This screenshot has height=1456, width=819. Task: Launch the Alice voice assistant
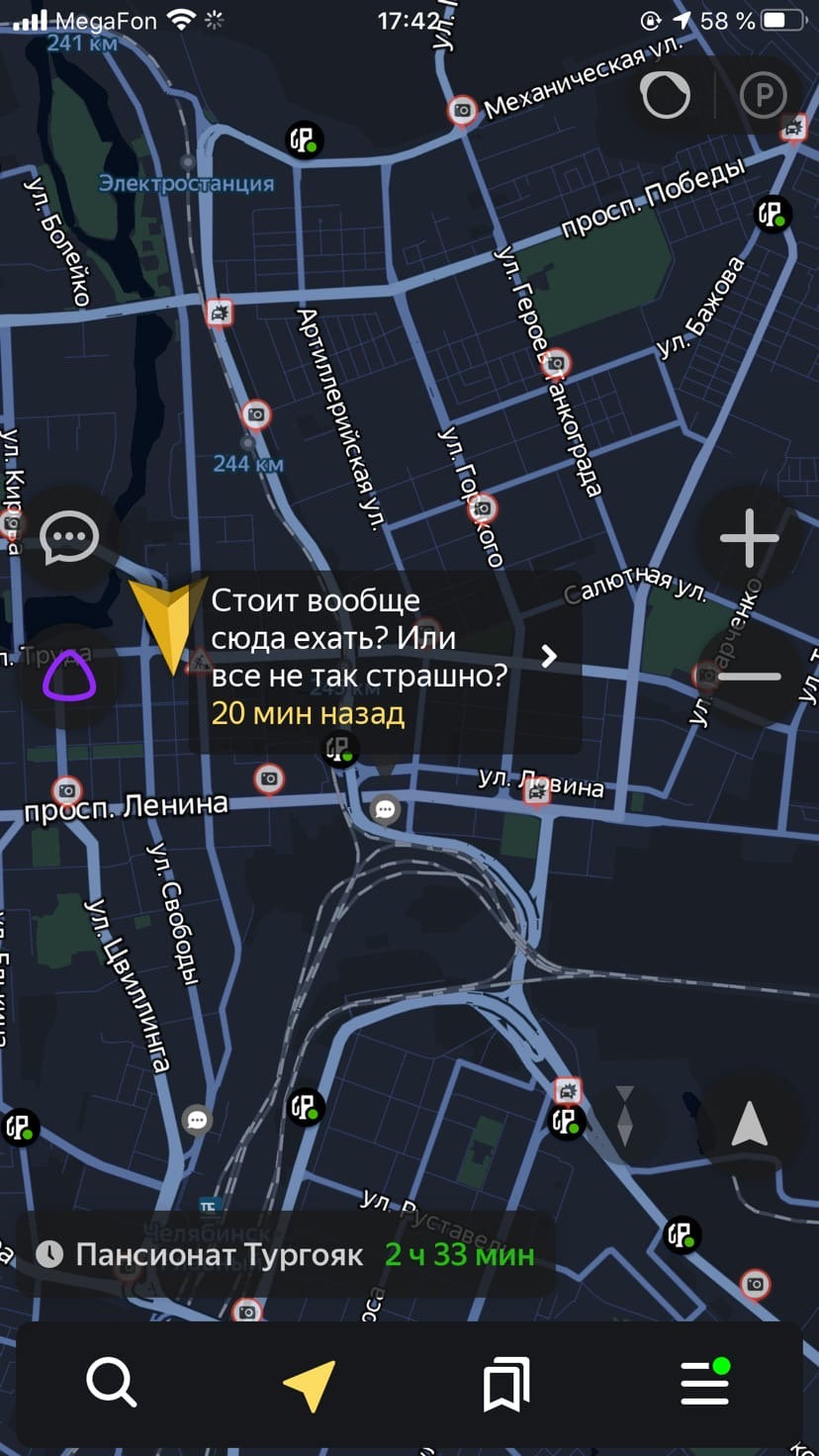[x=69, y=678]
